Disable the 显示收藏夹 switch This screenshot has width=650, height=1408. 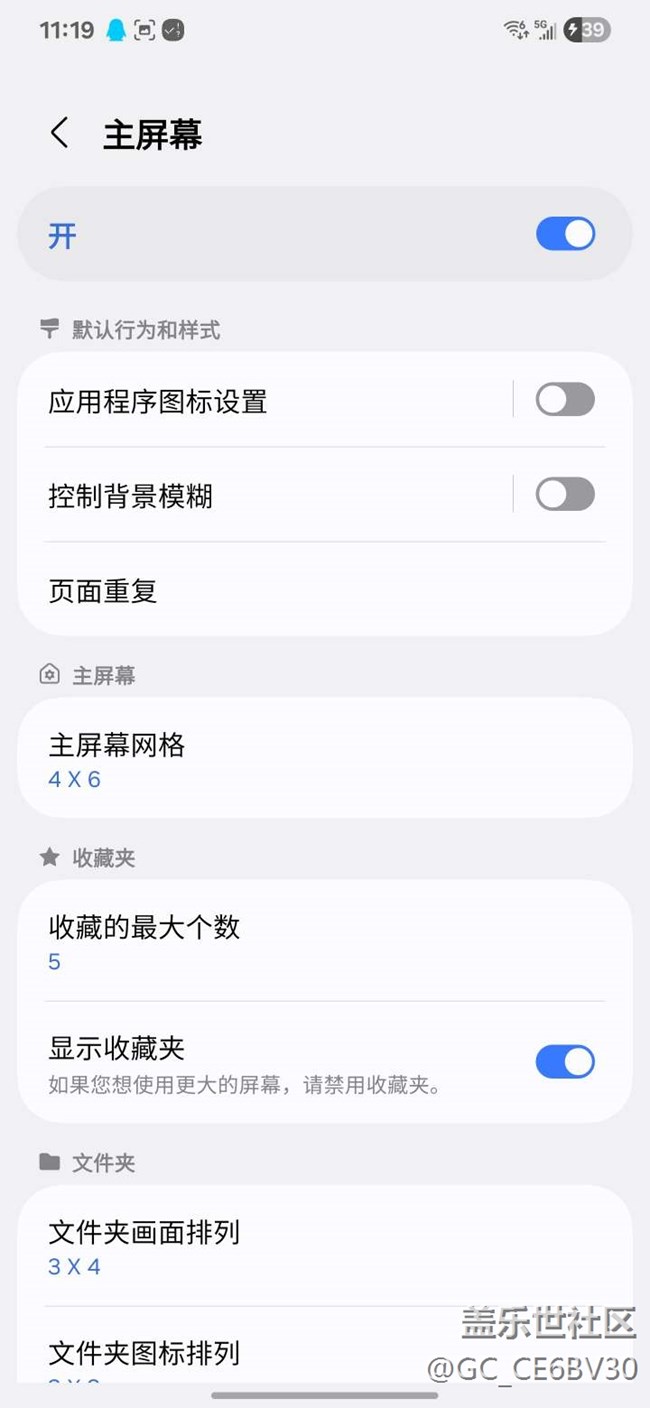pyautogui.click(x=565, y=1062)
